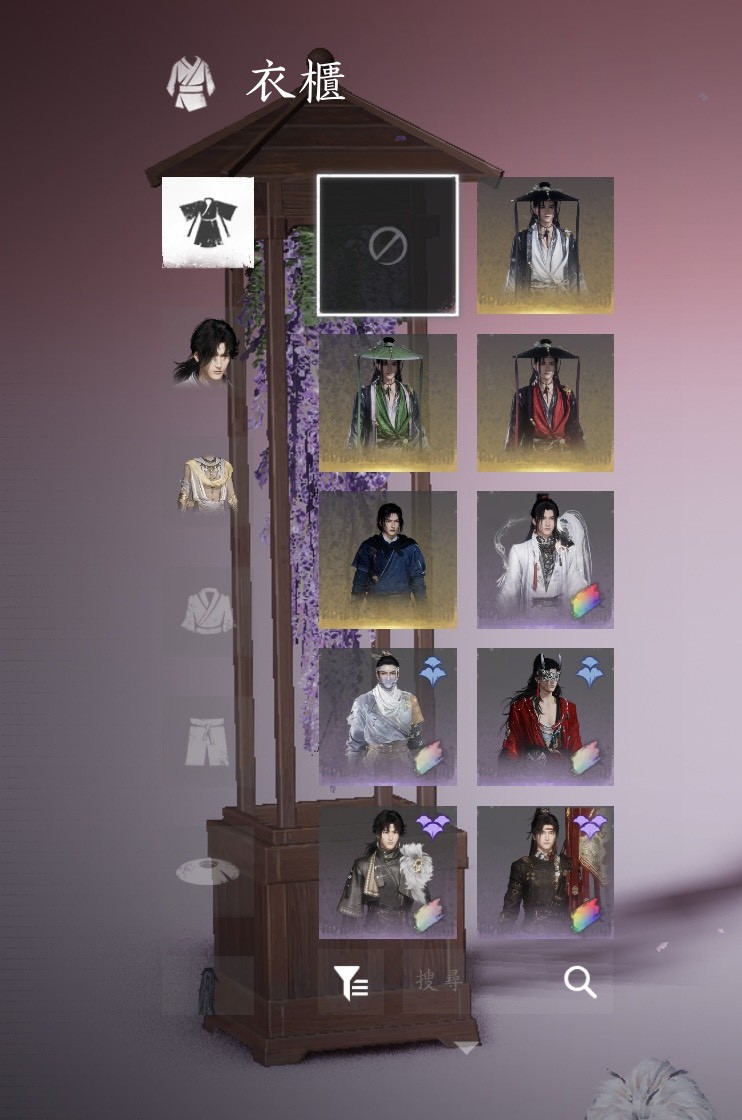Viewport: 742px width, 1120px height.
Task: Choose the red coat horned mask outfit
Action: click(545, 716)
